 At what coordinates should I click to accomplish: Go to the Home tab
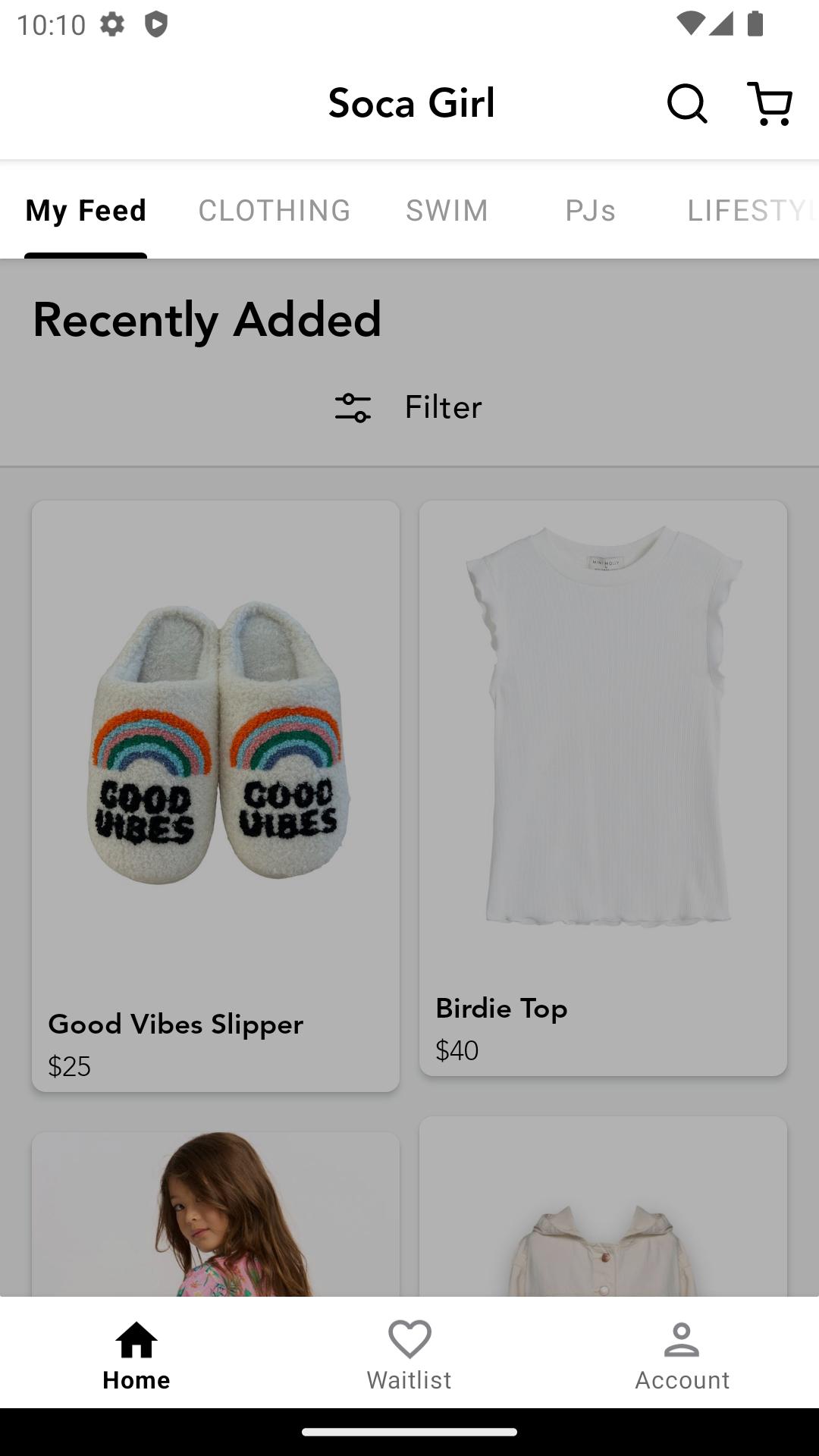click(x=136, y=1354)
